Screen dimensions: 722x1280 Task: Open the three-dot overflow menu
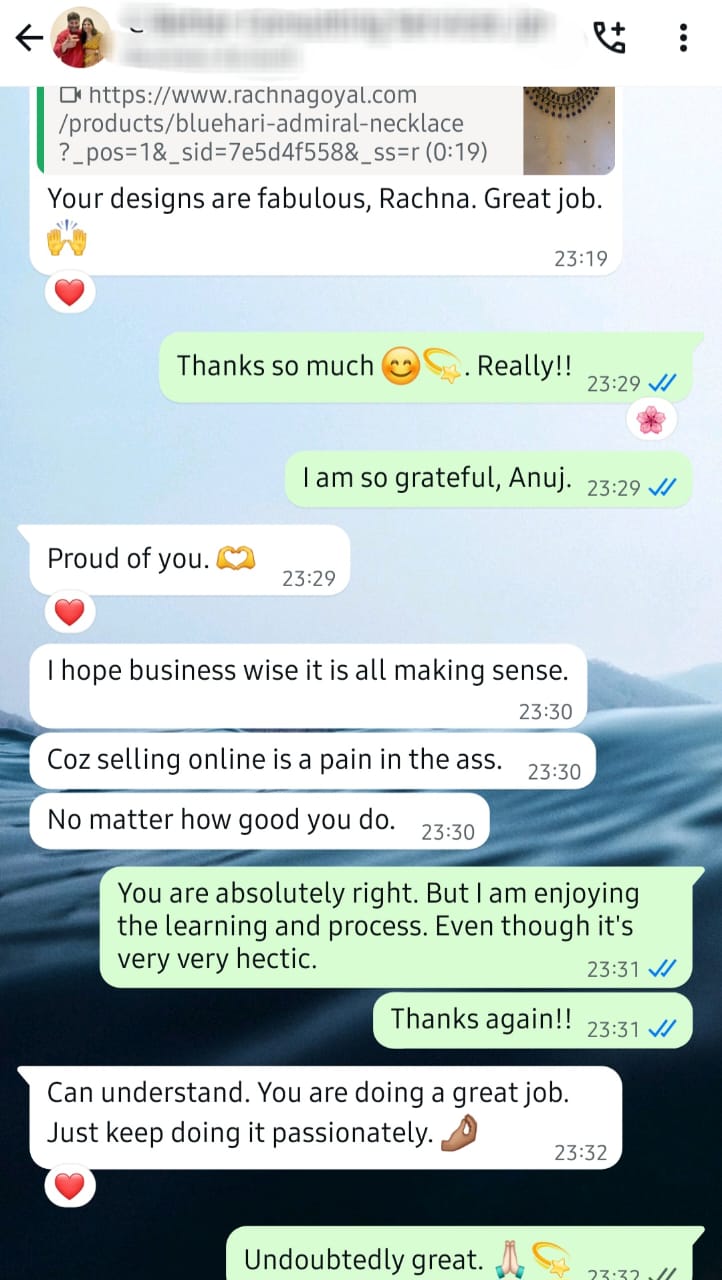click(x=684, y=38)
